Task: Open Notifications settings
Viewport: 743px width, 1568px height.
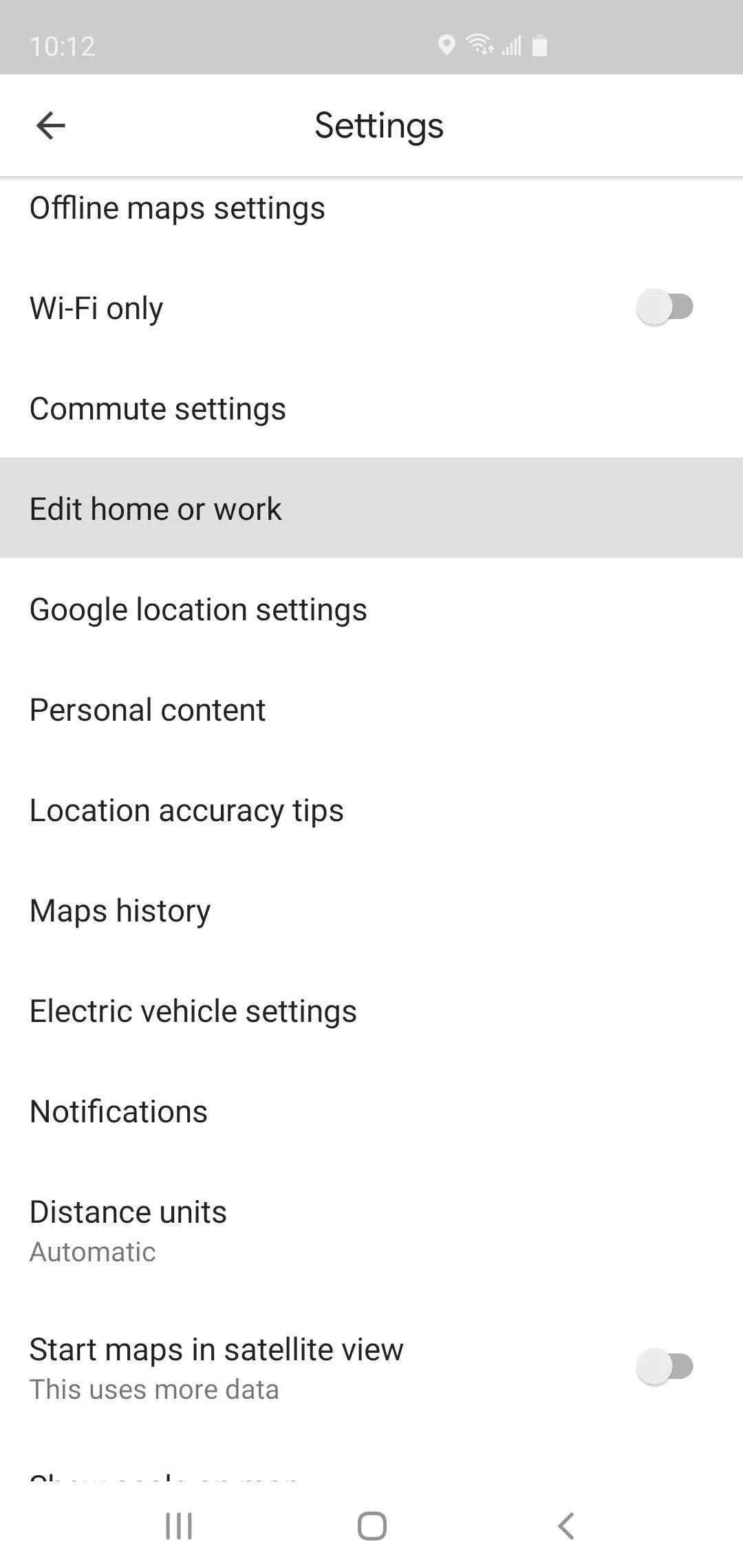Action: (371, 1111)
